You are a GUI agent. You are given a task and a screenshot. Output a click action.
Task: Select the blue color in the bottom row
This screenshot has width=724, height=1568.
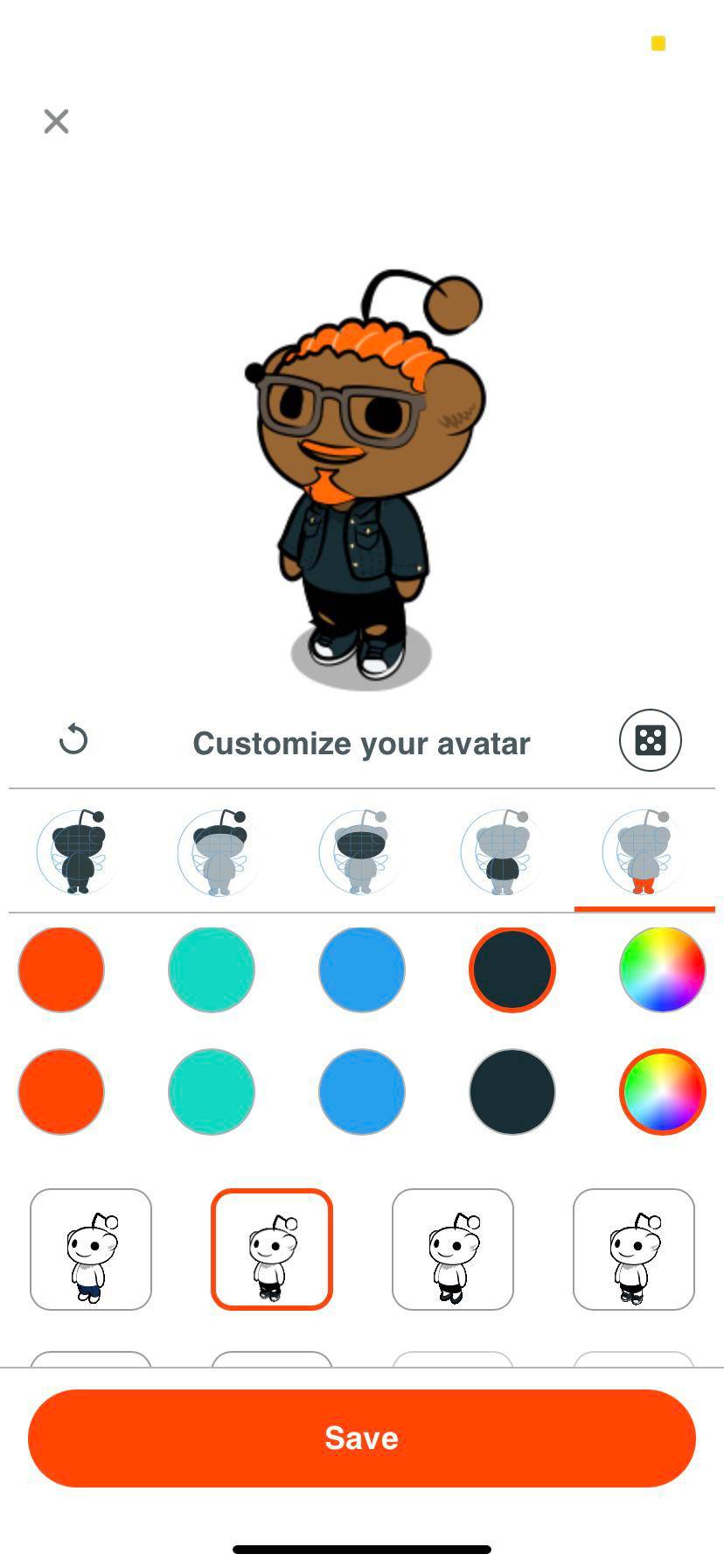click(361, 1091)
